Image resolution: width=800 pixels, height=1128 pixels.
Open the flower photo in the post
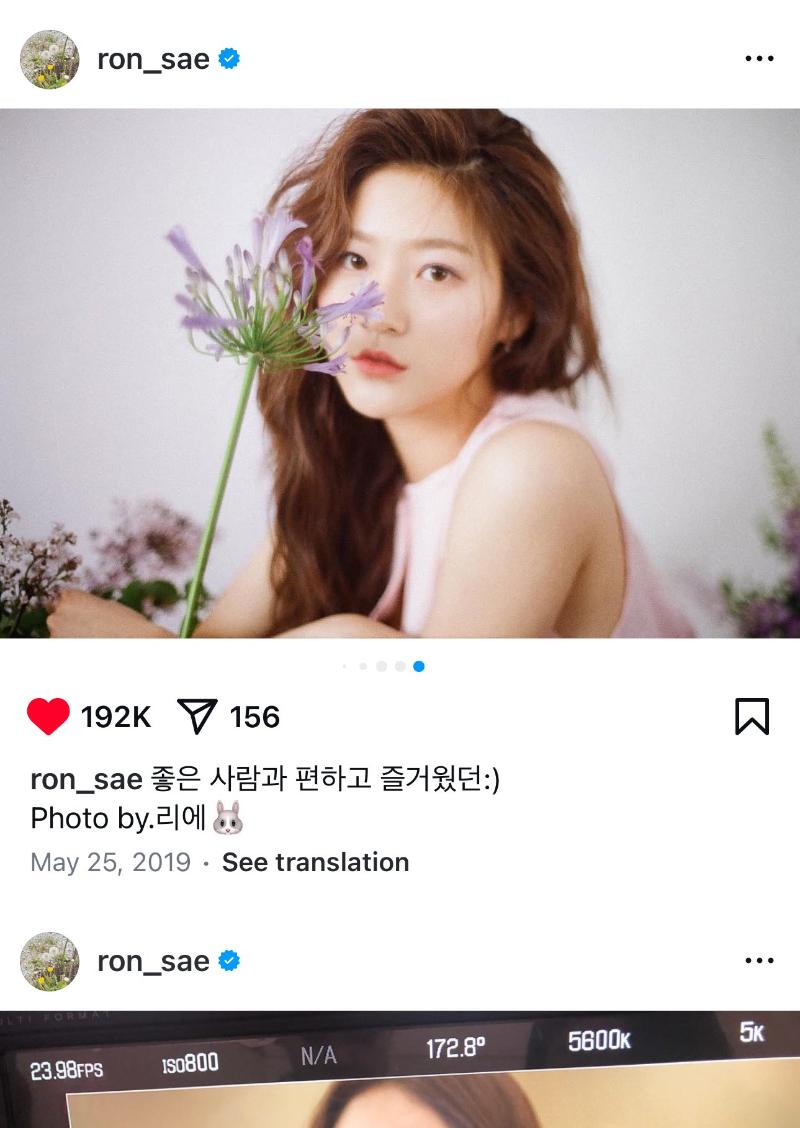point(400,373)
